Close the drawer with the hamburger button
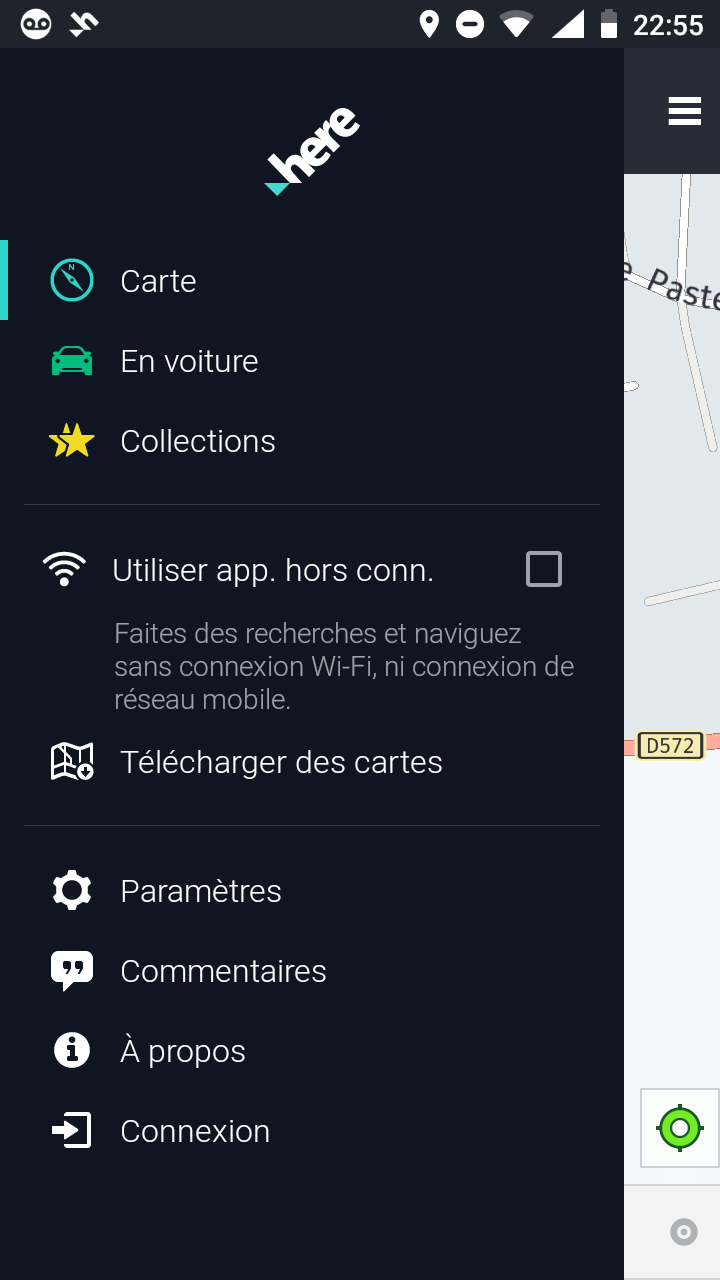This screenshot has width=720, height=1280. click(x=684, y=111)
